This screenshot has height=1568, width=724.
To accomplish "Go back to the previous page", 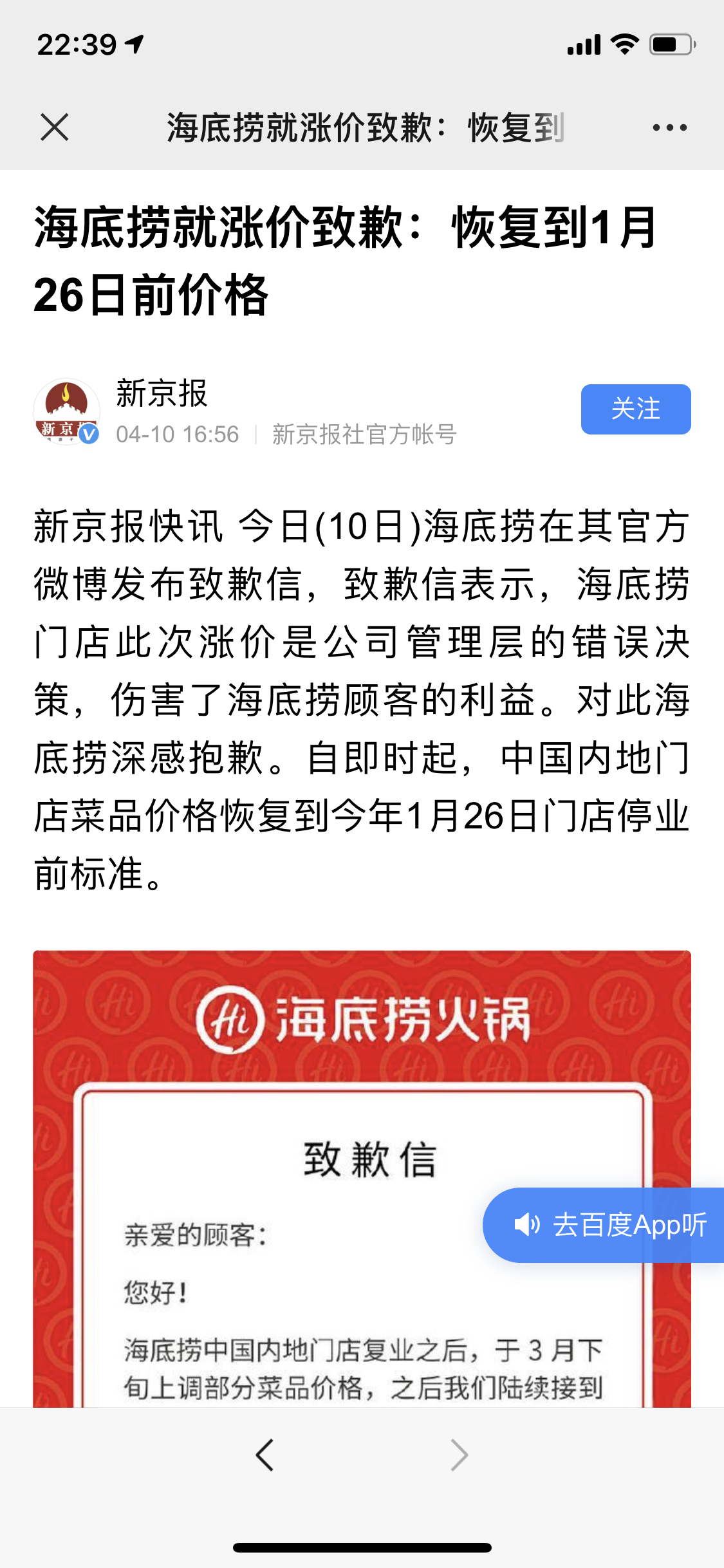I will [265, 1455].
